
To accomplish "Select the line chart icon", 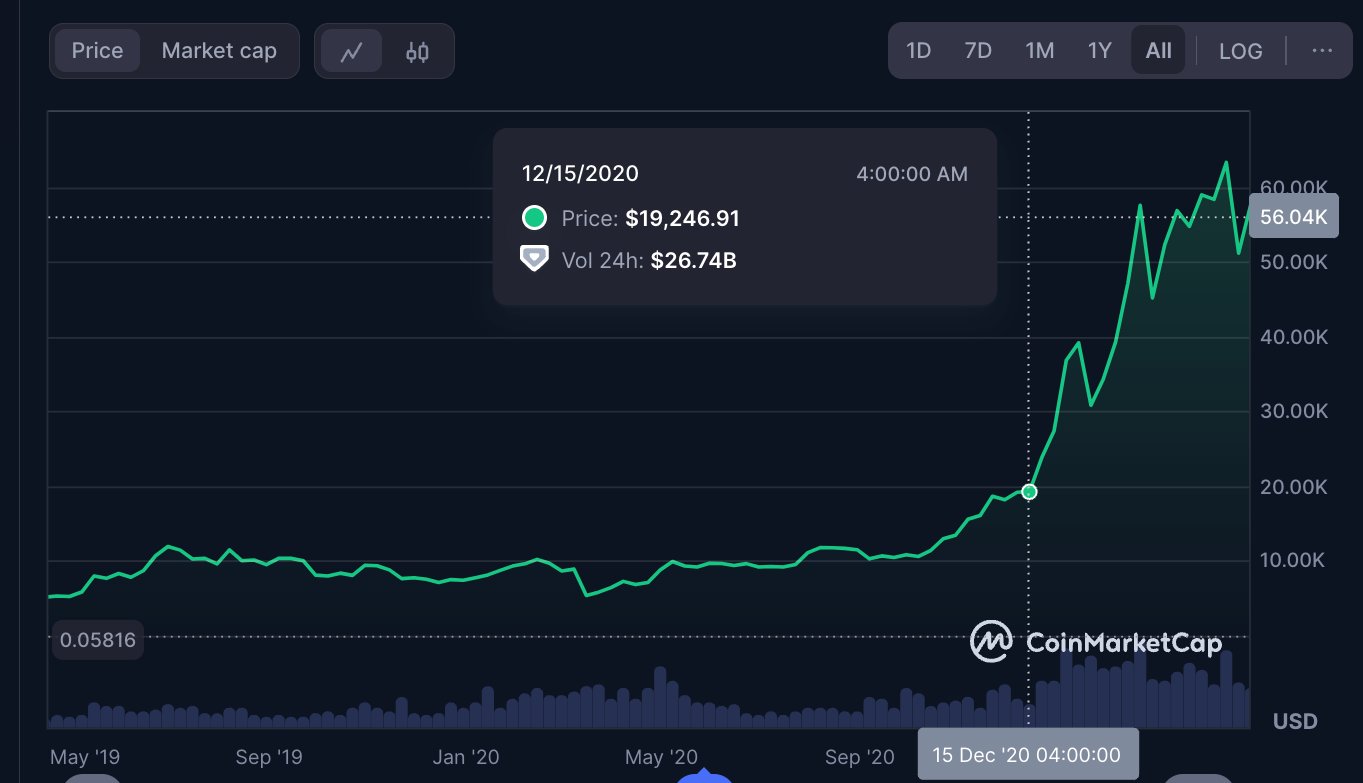I will coord(351,52).
